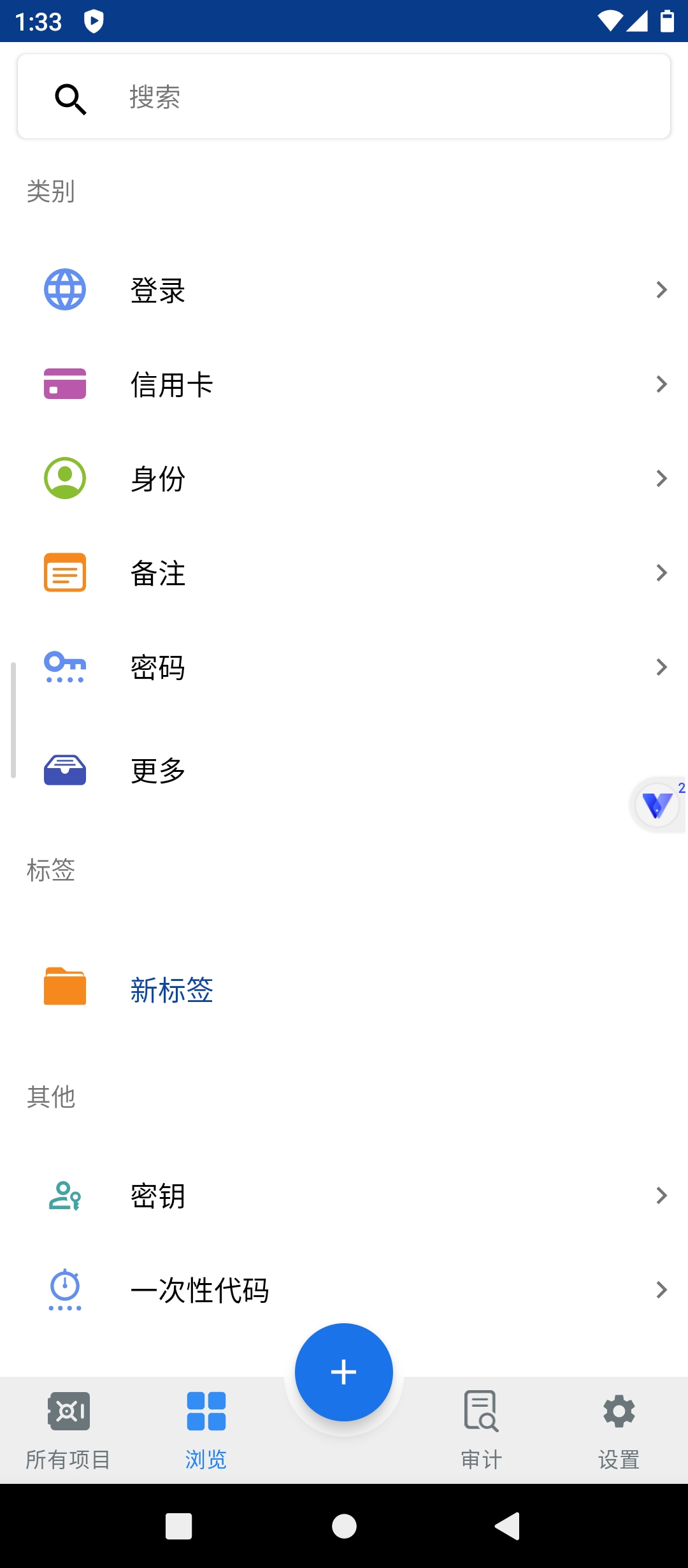Select the passkey icon beside 密钥
Viewport: 688px width, 1568px height.
point(64,1195)
